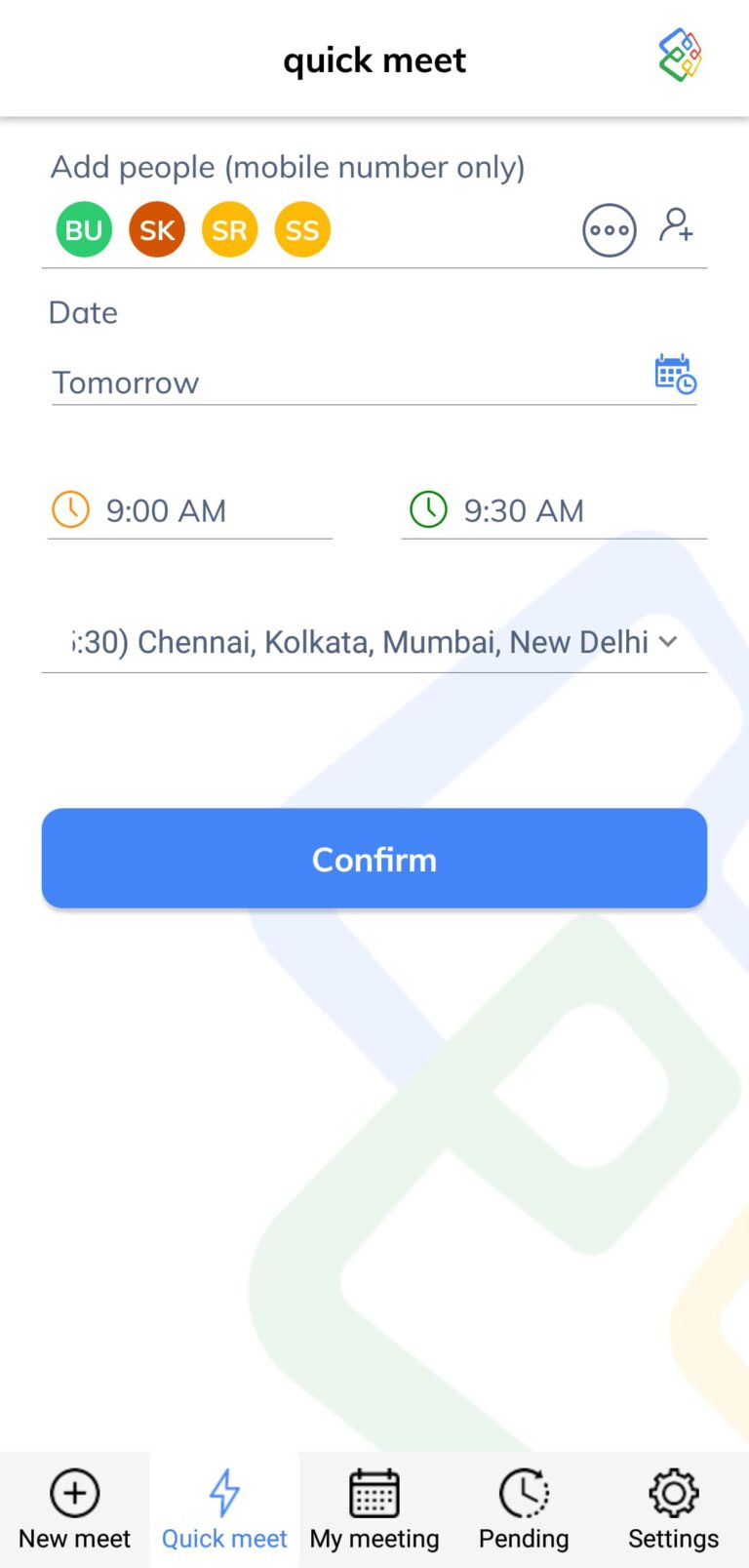Screen dimensions: 749x1568
Task: Select the BU participant avatar
Action: click(84, 230)
